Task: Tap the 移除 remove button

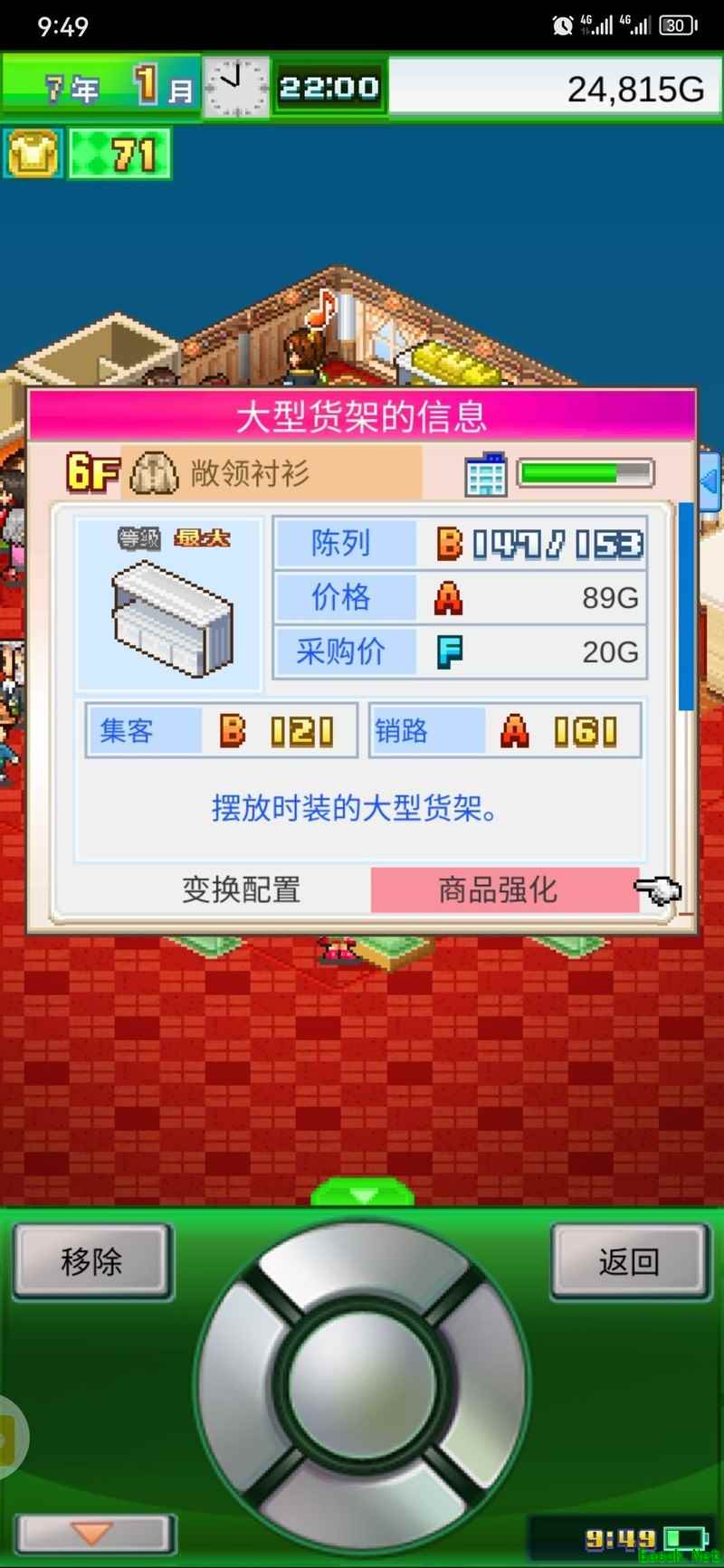Action: pos(91,1260)
